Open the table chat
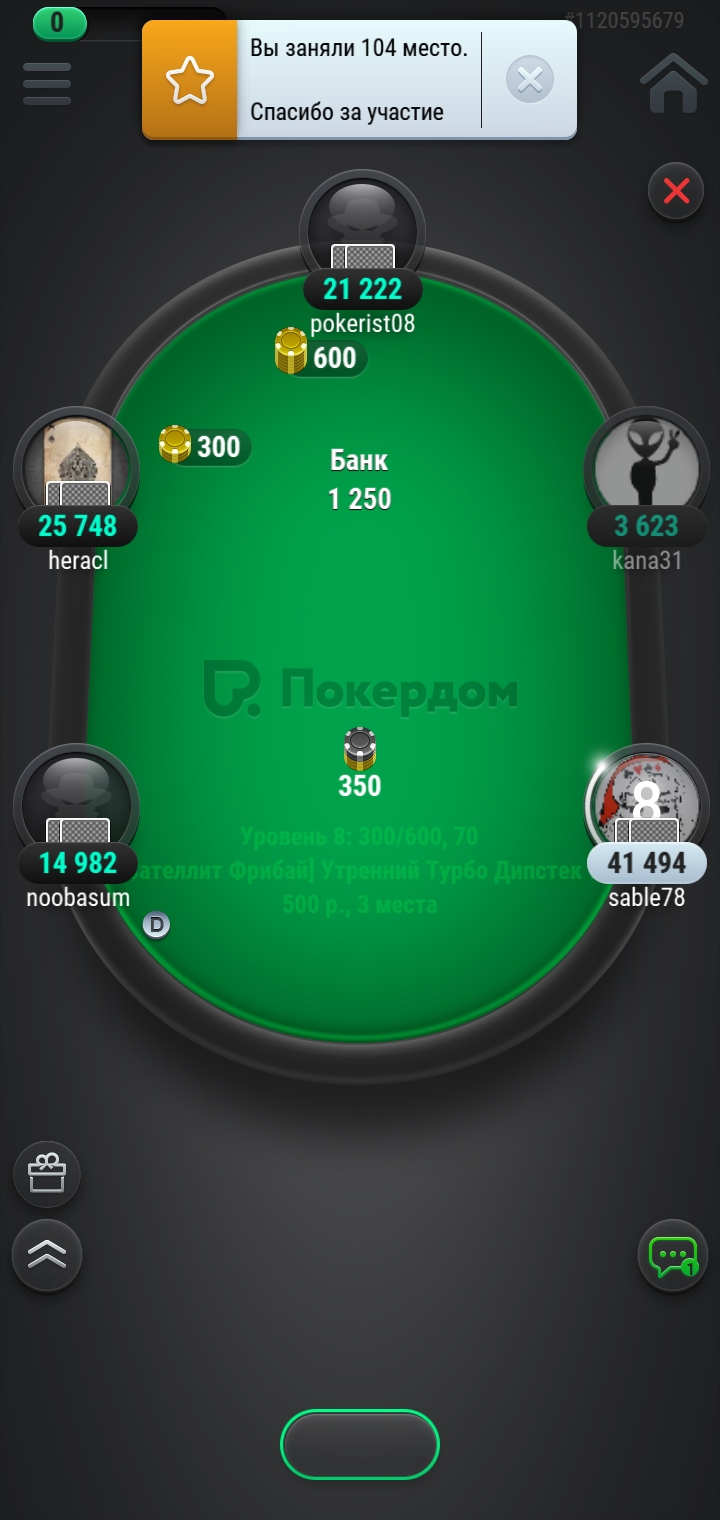Screen dimensions: 720x1520 pyautogui.click(x=673, y=1256)
